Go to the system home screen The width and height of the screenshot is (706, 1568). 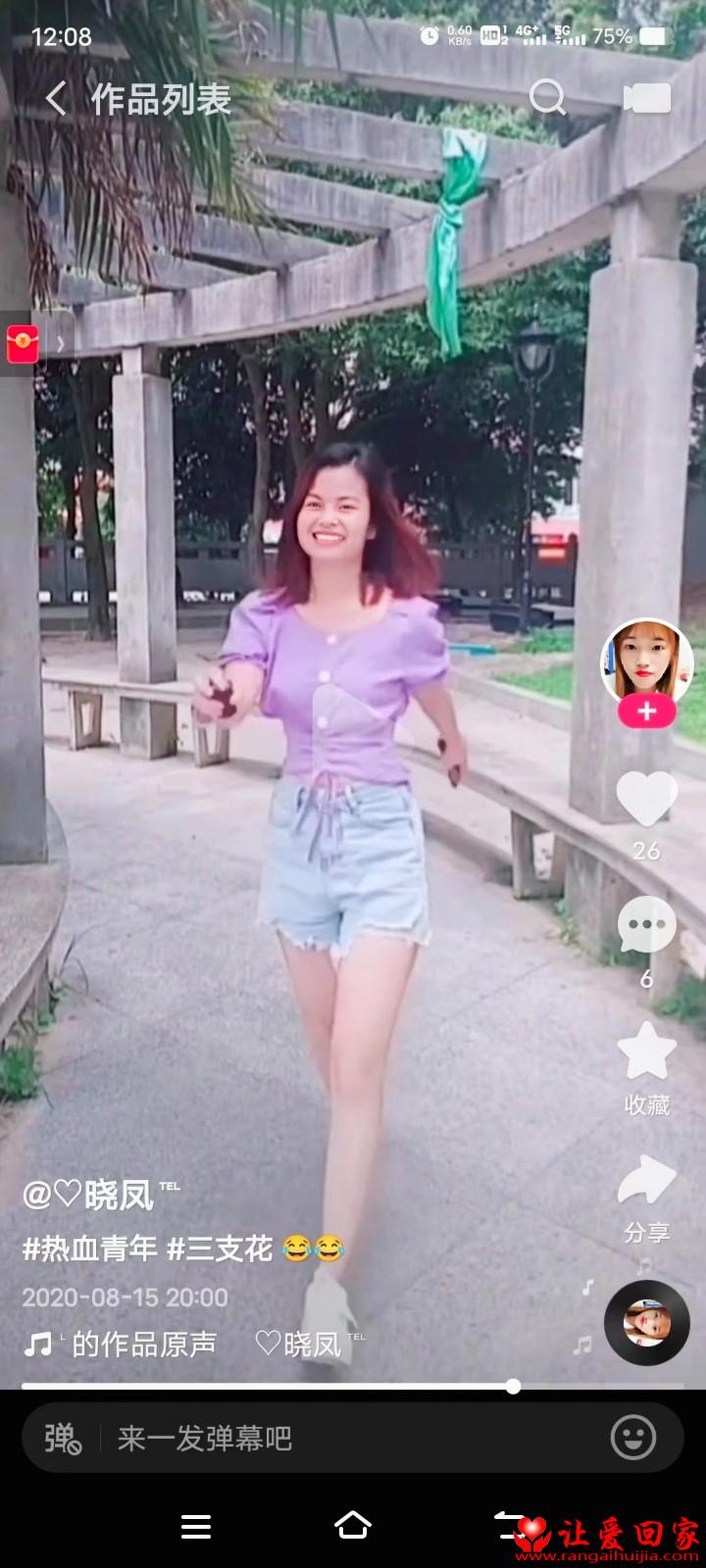[353, 1525]
